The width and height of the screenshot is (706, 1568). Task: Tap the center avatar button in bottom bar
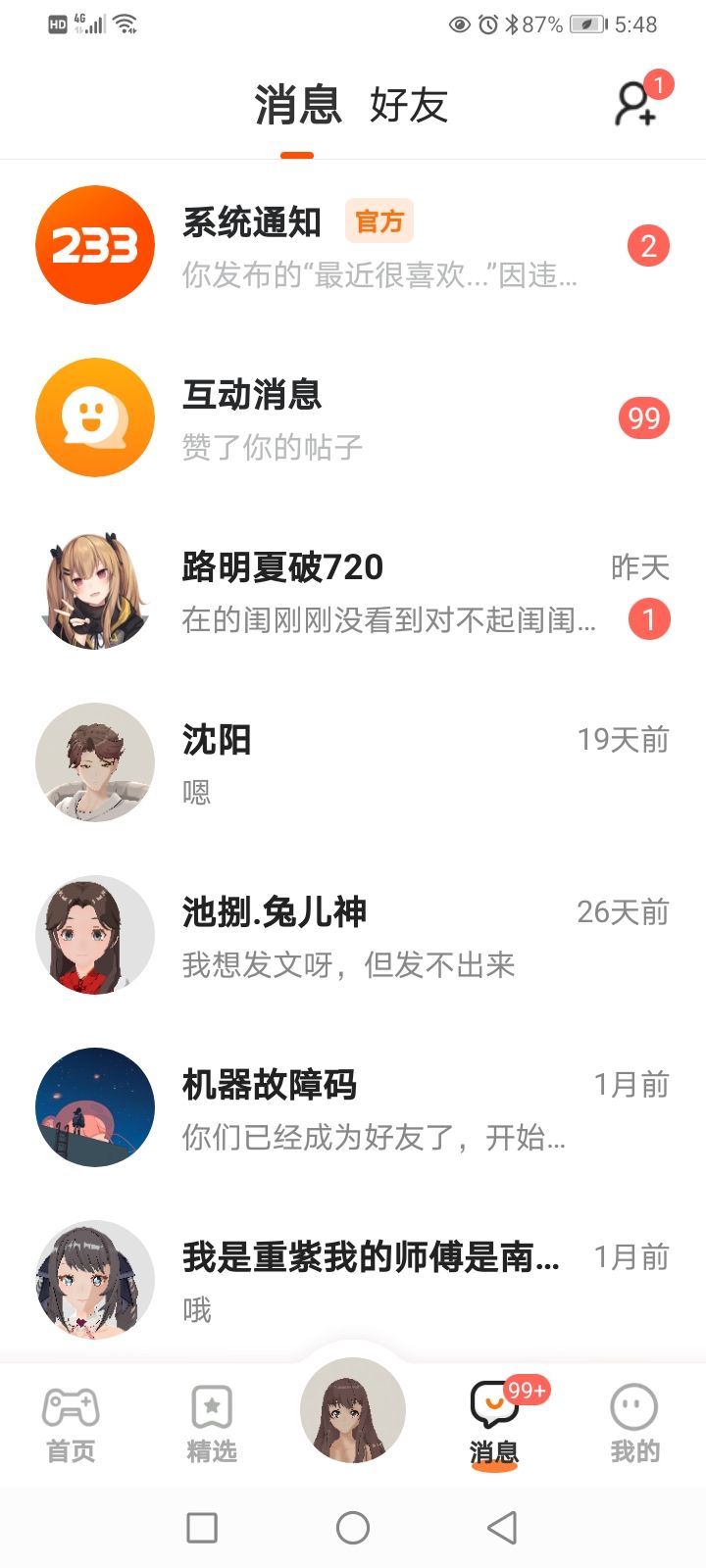[353, 1411]
